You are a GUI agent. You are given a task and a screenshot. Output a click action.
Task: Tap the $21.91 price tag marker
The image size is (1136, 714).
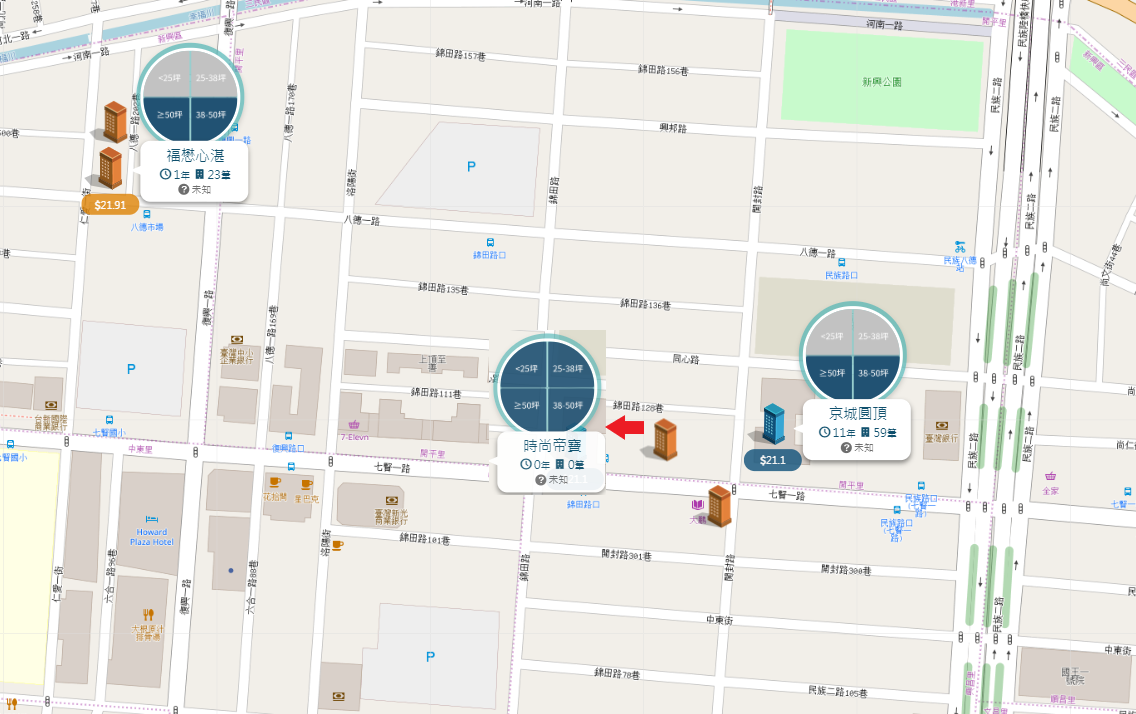tap(109, 205)
